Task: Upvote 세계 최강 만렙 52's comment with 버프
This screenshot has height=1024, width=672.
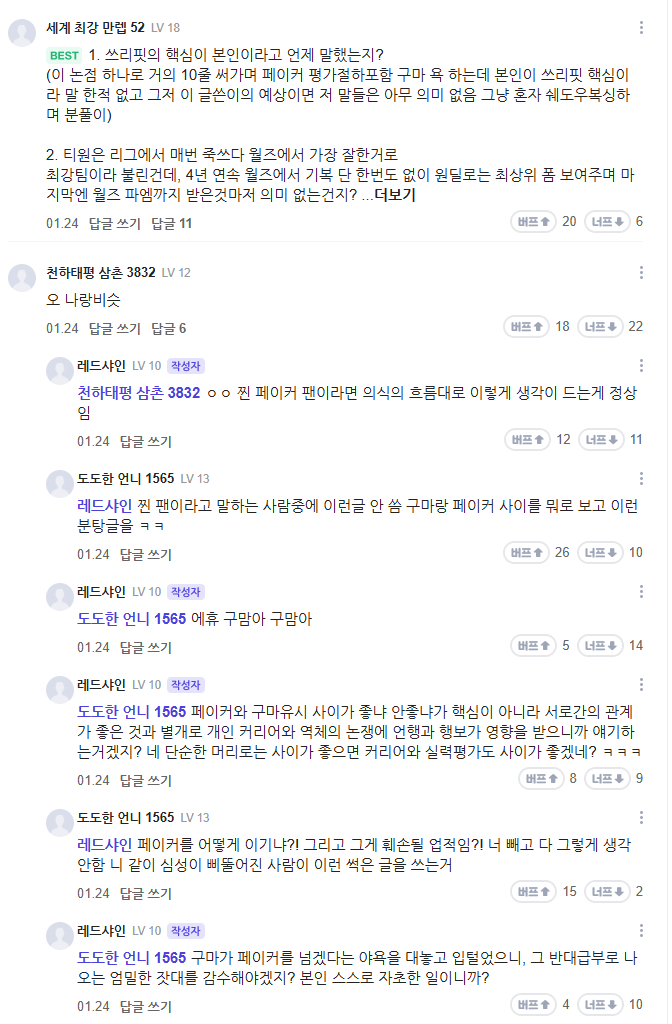Action: [532, 221]
